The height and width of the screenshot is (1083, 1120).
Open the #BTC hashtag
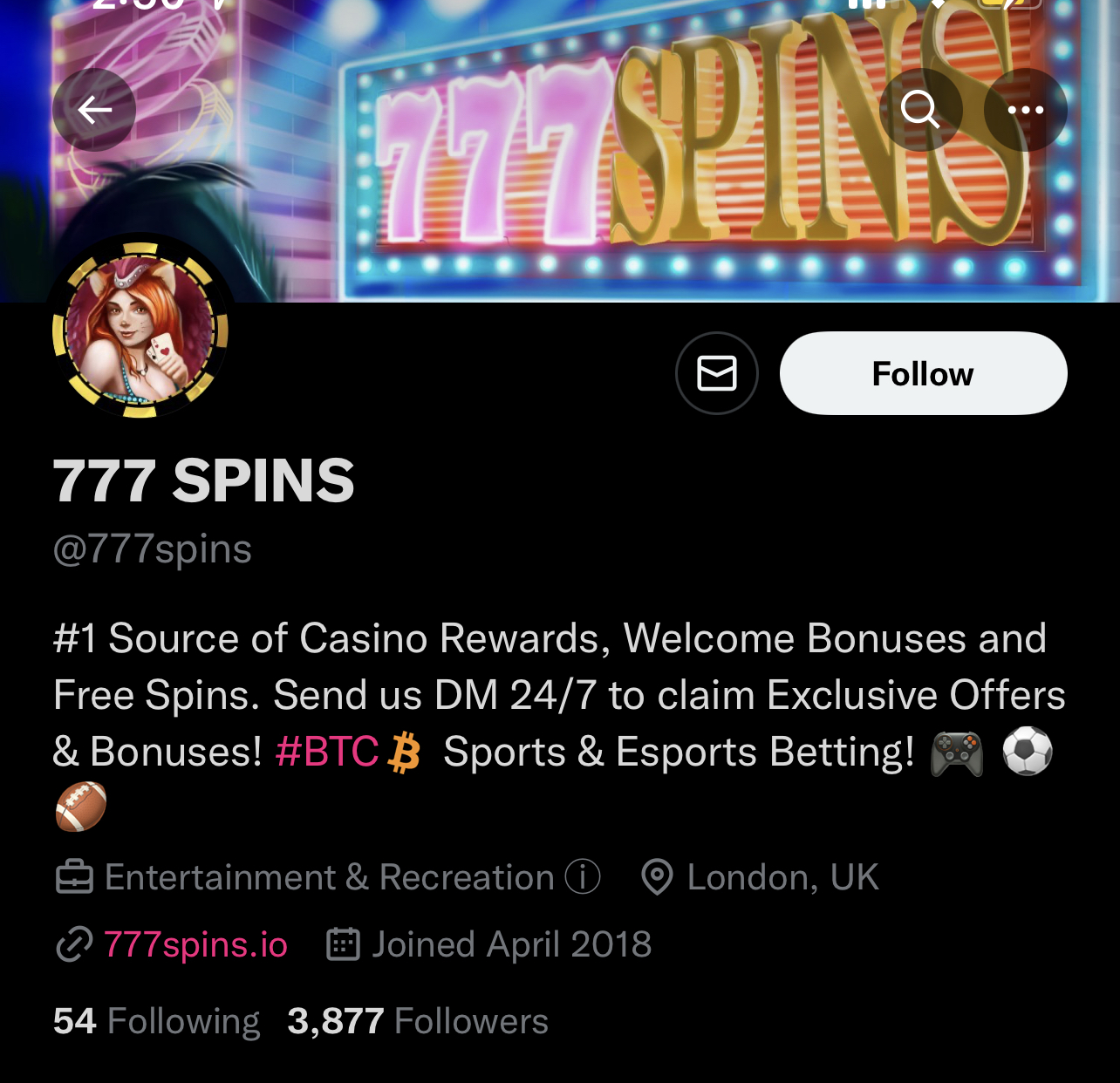click(327, 752)
